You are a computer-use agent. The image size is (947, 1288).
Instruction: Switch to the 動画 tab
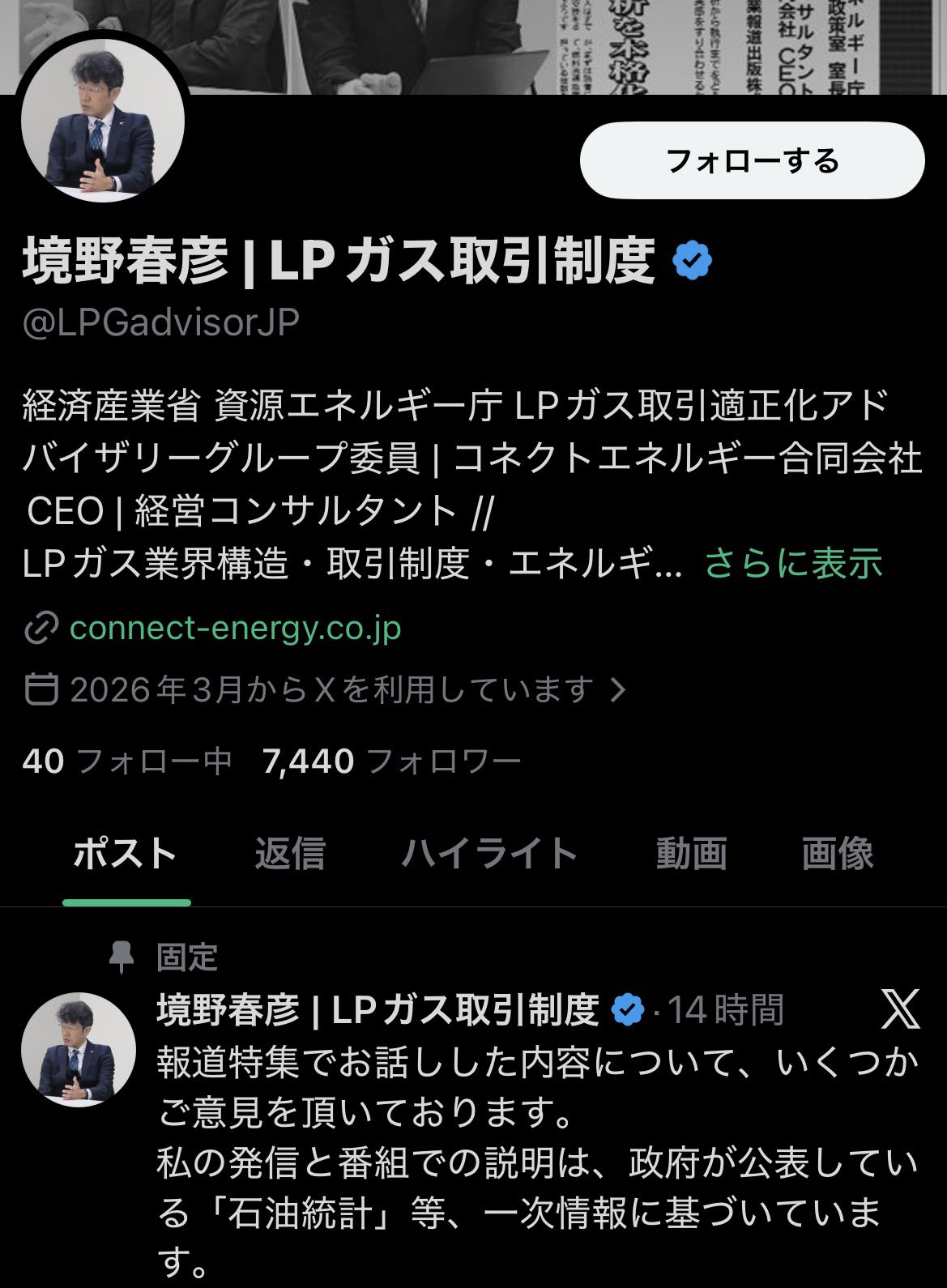click(691, 854)
